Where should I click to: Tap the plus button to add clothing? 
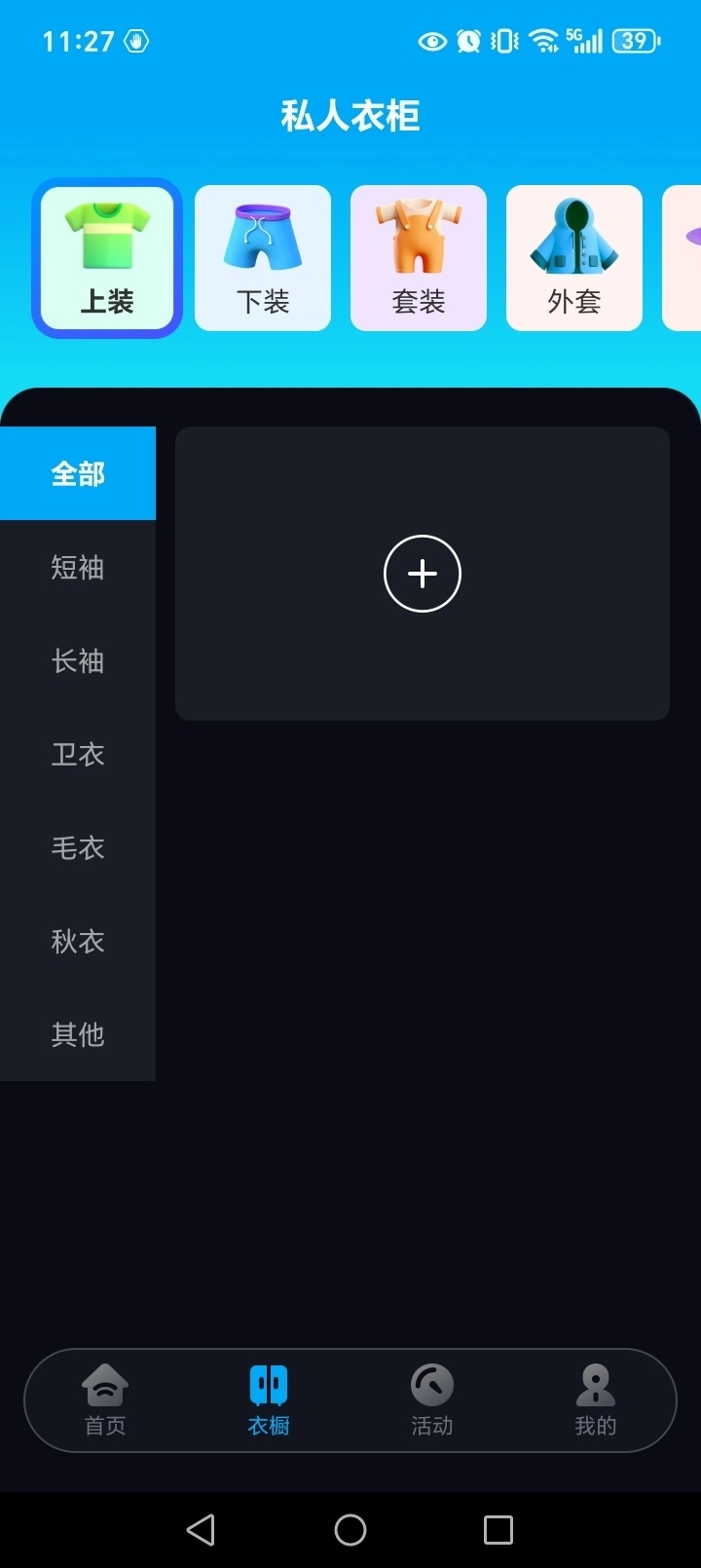pyautogui.click(x=422, y=573)
